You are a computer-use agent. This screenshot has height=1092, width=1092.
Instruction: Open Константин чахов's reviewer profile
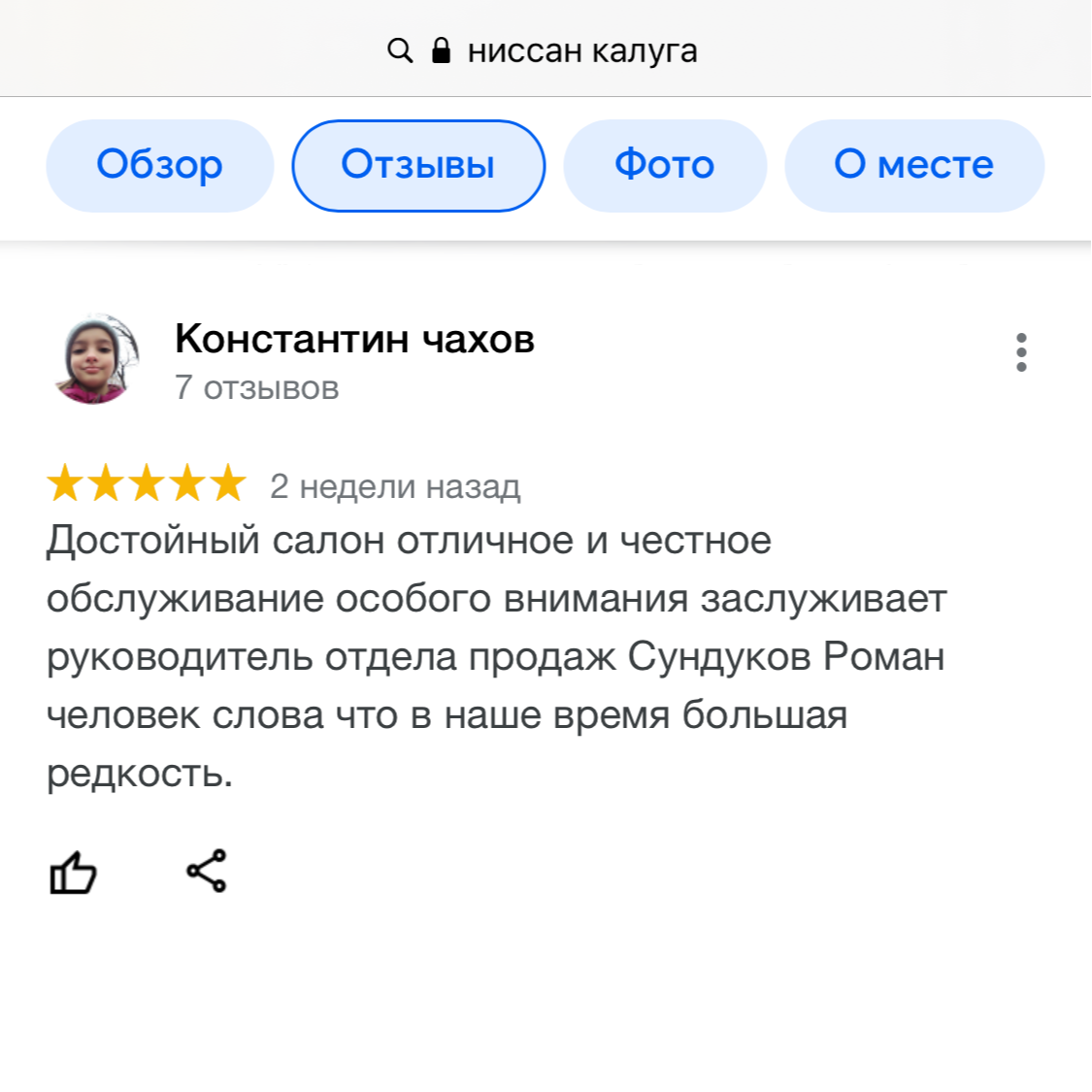coord(354,340)
